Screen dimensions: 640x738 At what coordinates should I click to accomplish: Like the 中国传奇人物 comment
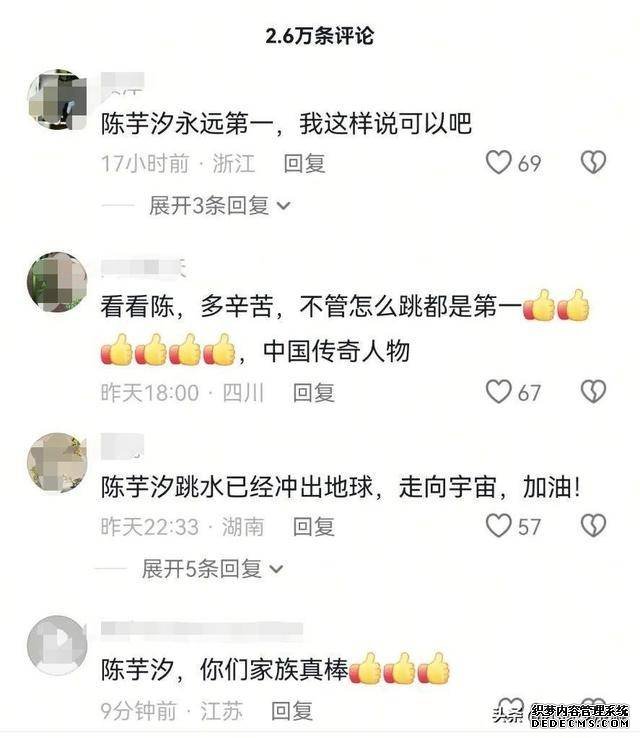[499, 392]
